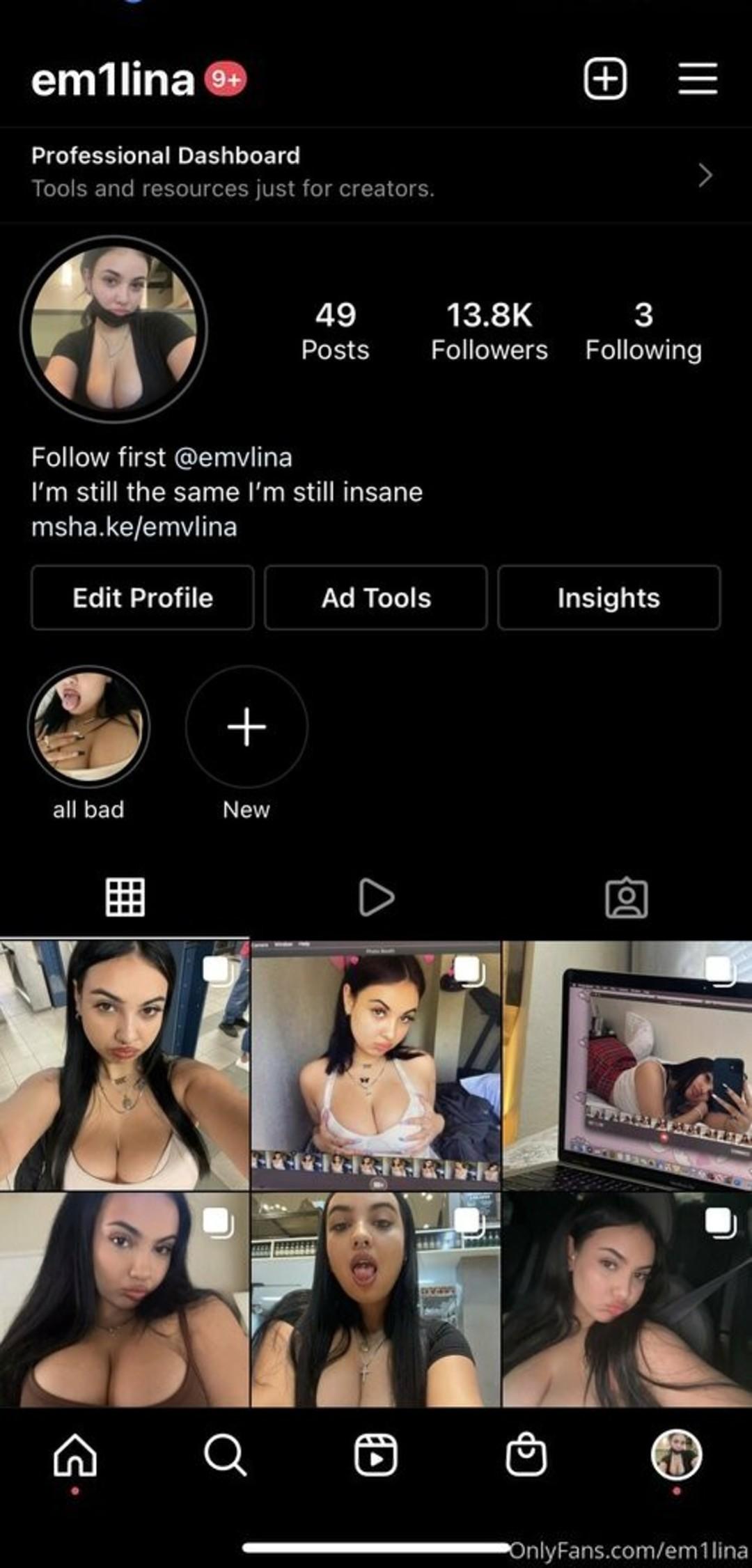752x1568 pixels.
Task: Open the Search tab
Action: (225, 1455)
